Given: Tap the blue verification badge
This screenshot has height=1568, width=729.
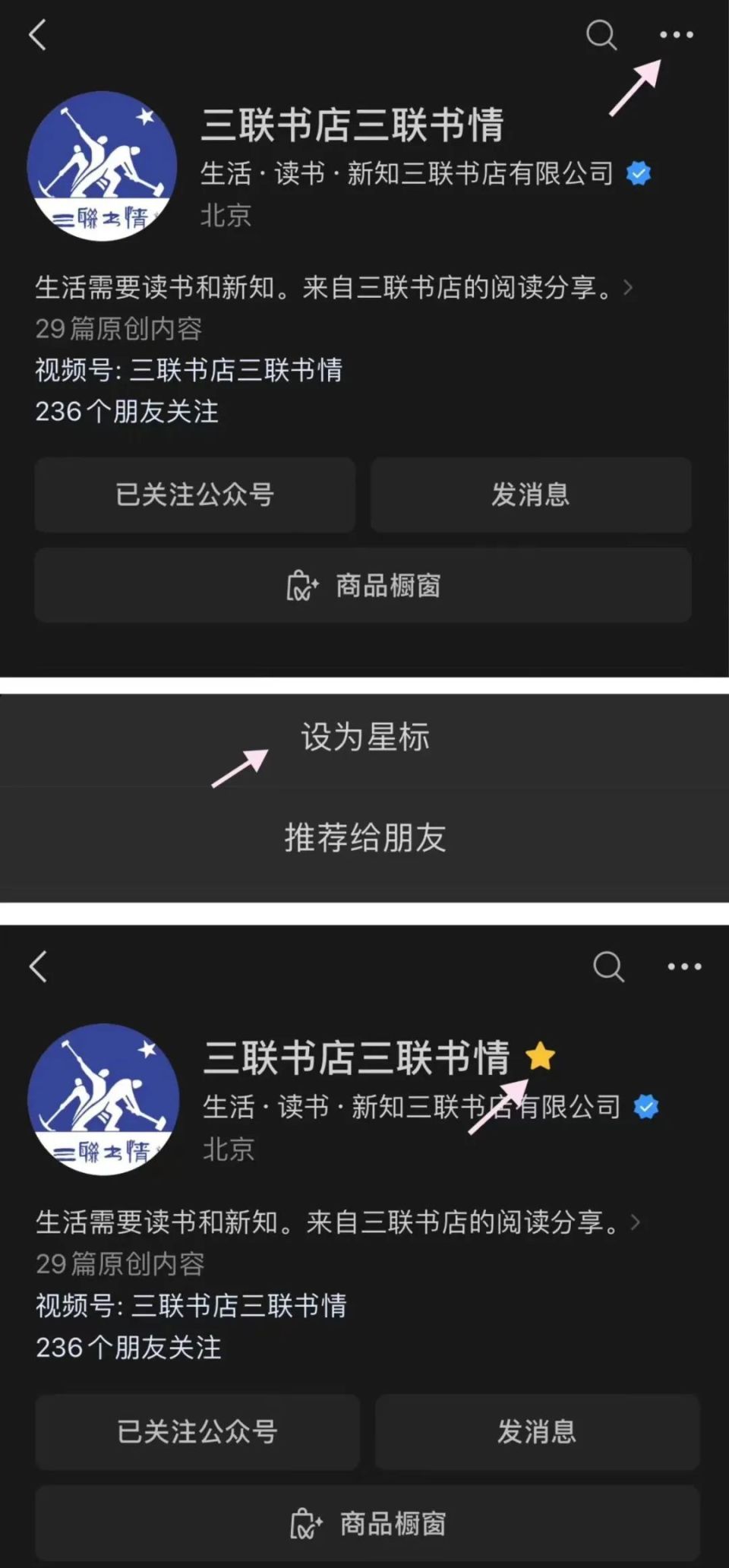Looking at the screenshot, I should pos(638,173).
